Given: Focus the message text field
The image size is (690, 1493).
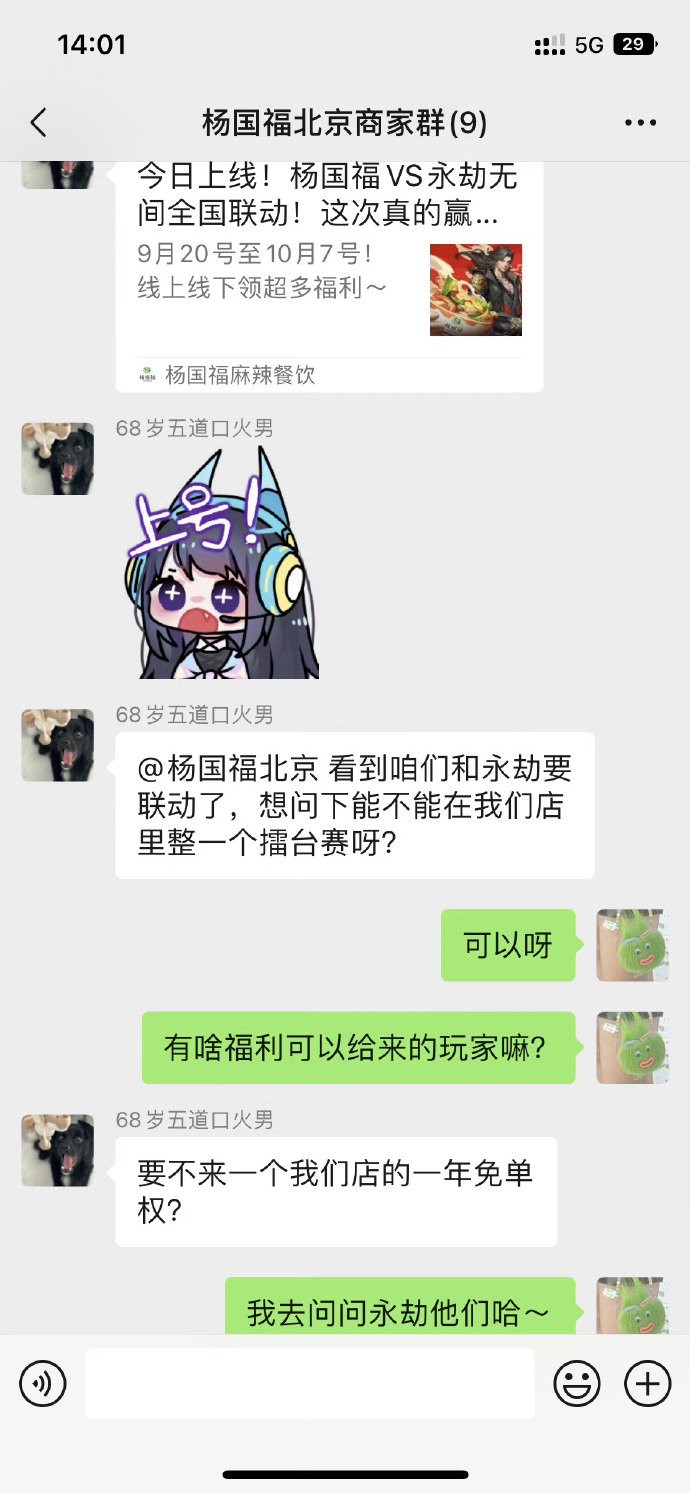Looking at the screenshot, I should (309, 1384).
